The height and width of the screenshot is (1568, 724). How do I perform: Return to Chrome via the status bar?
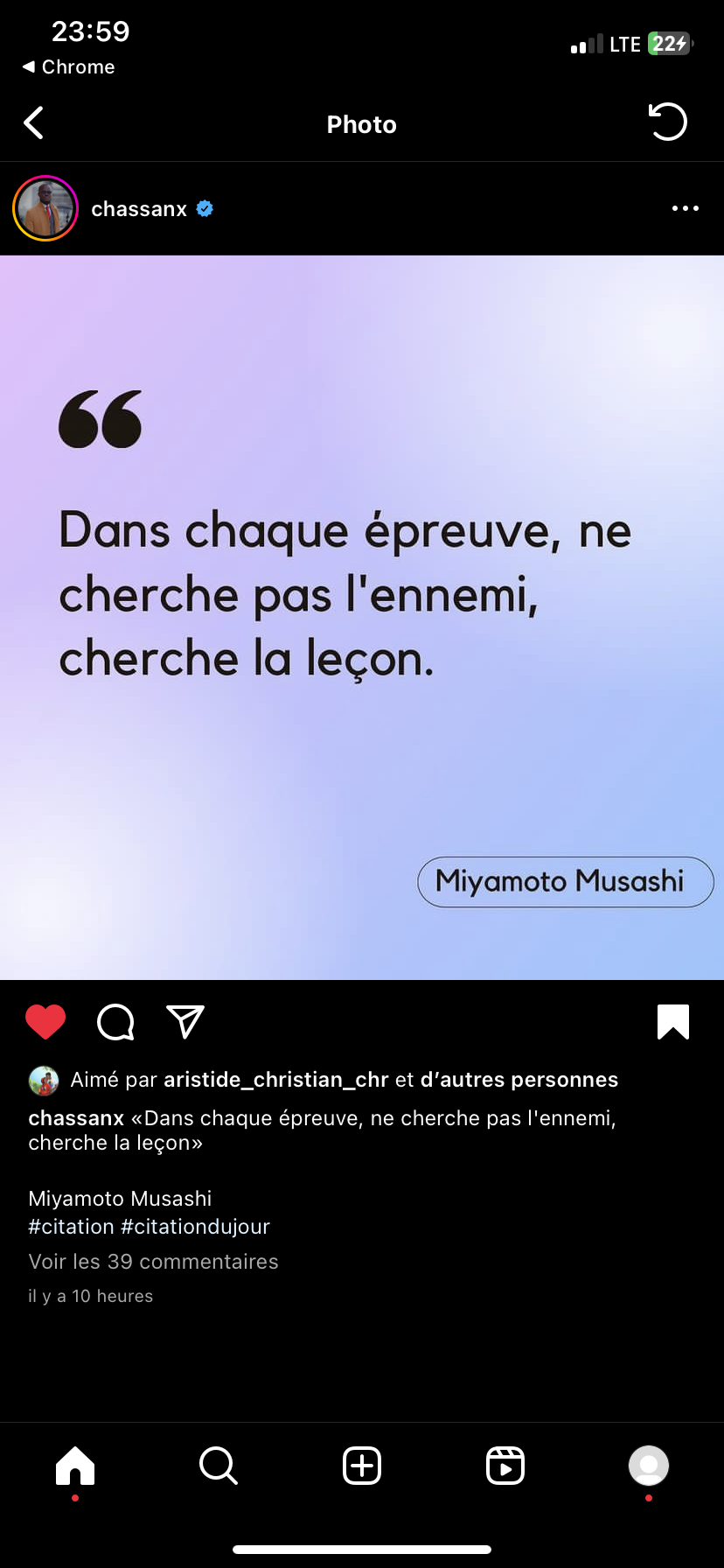pos(68,66)
